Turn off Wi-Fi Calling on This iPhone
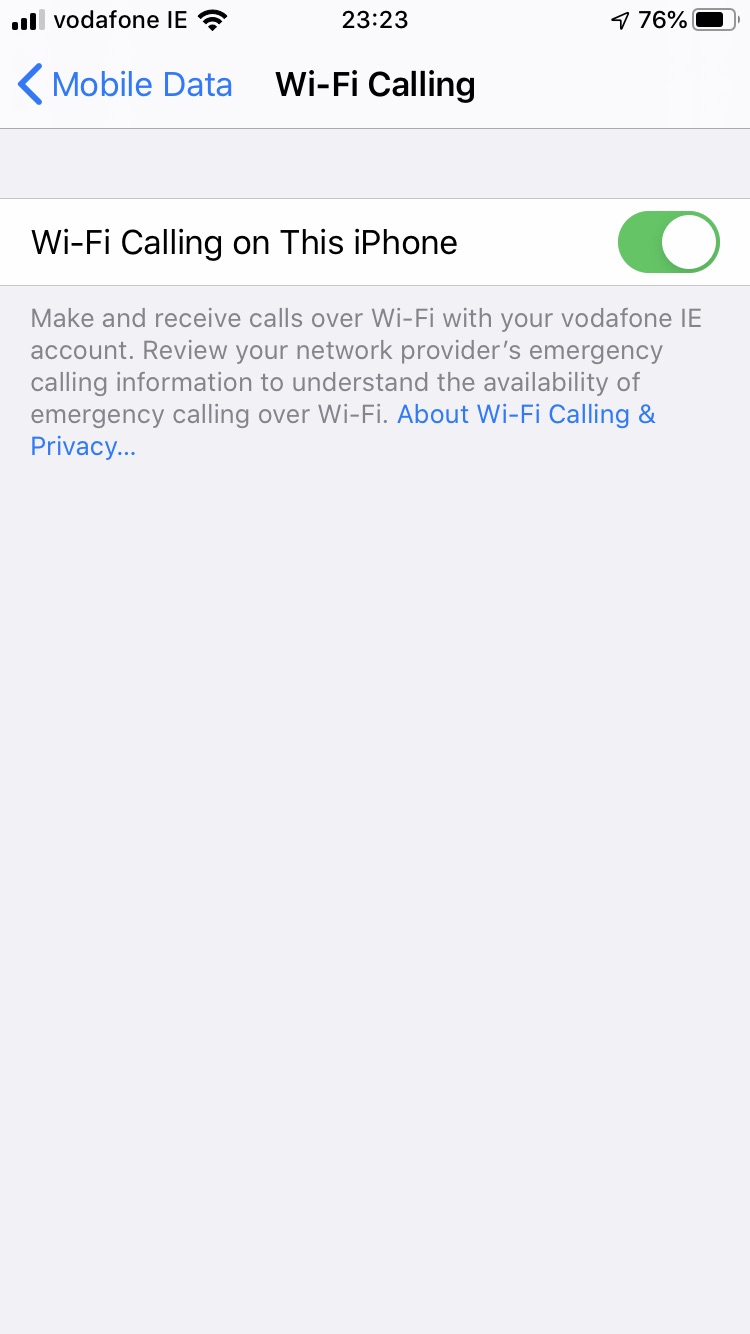Viewport: 750px width, 1334px height. (668, 242)
